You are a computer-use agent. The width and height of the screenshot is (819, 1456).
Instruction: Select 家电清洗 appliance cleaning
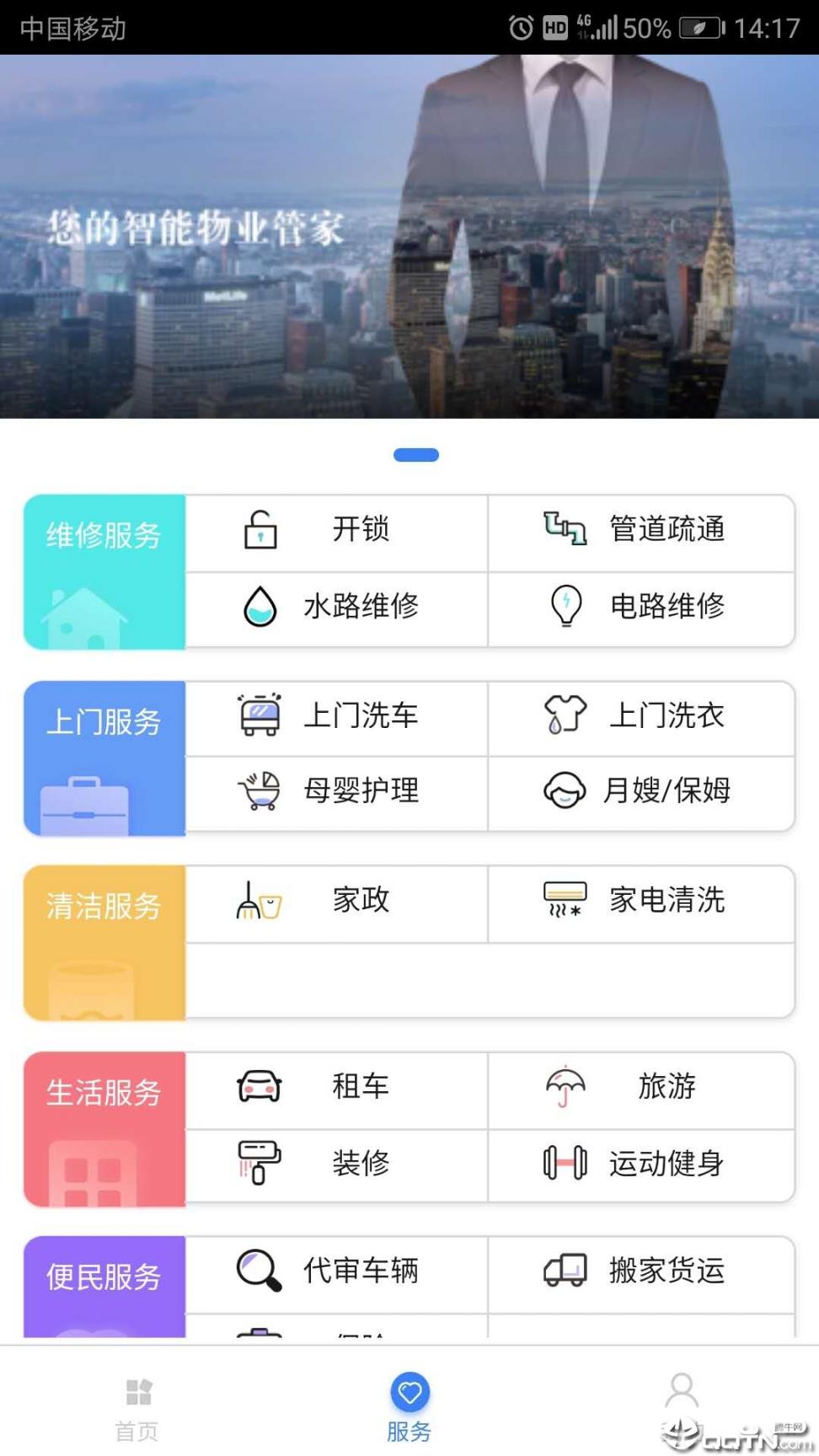(x=640, y=901)
